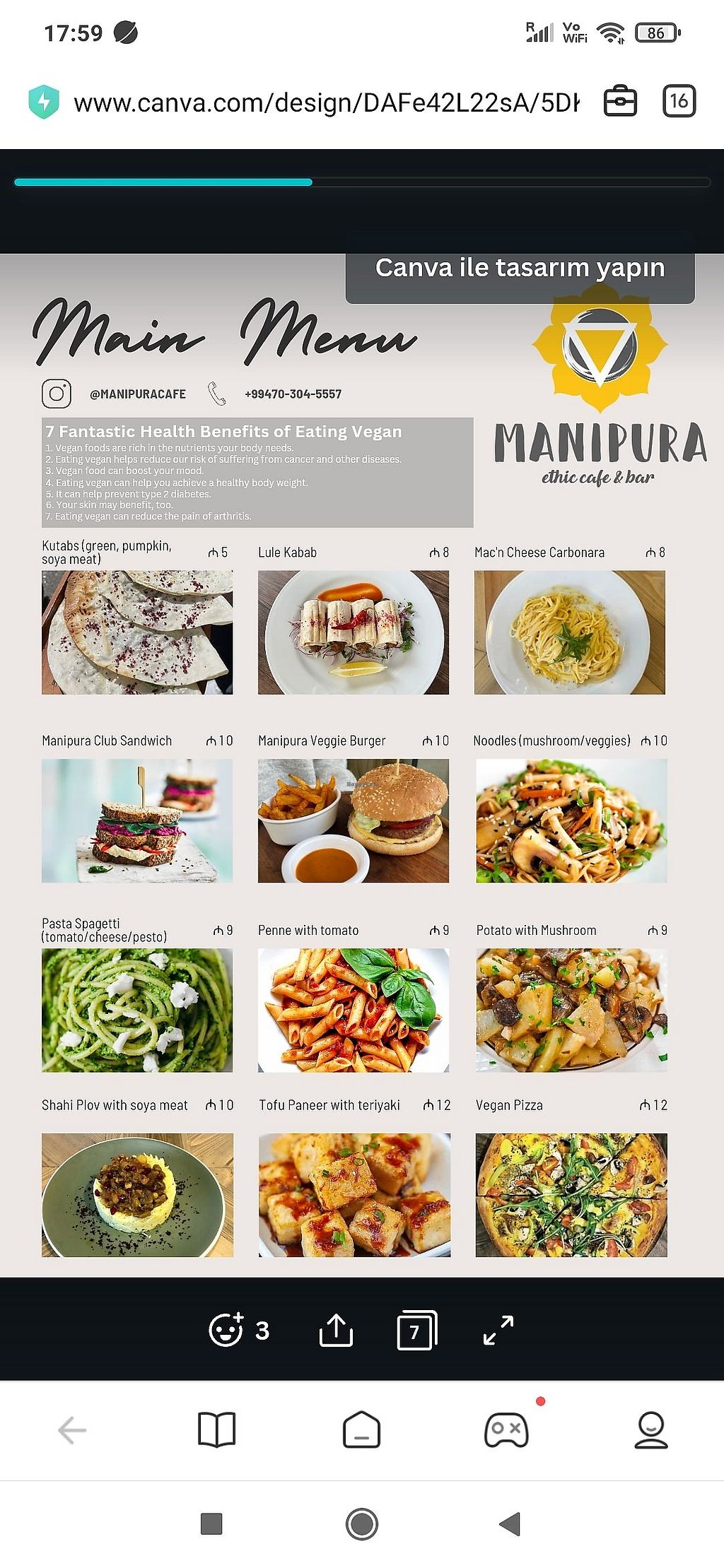The height and width of the screenshot is (1568, 724).
Task: Tap the URL address bar
Action: point(325,103)
